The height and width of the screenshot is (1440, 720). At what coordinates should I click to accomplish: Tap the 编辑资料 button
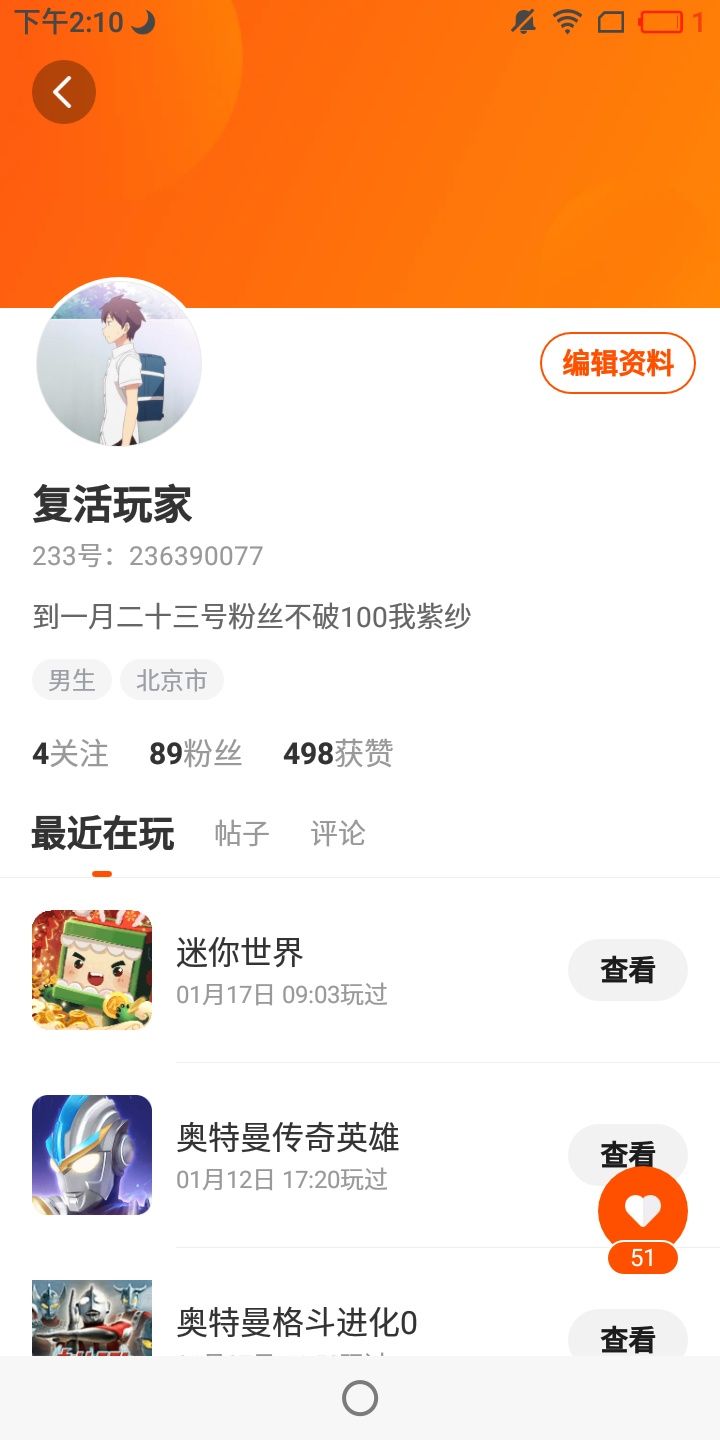(617, 363)
